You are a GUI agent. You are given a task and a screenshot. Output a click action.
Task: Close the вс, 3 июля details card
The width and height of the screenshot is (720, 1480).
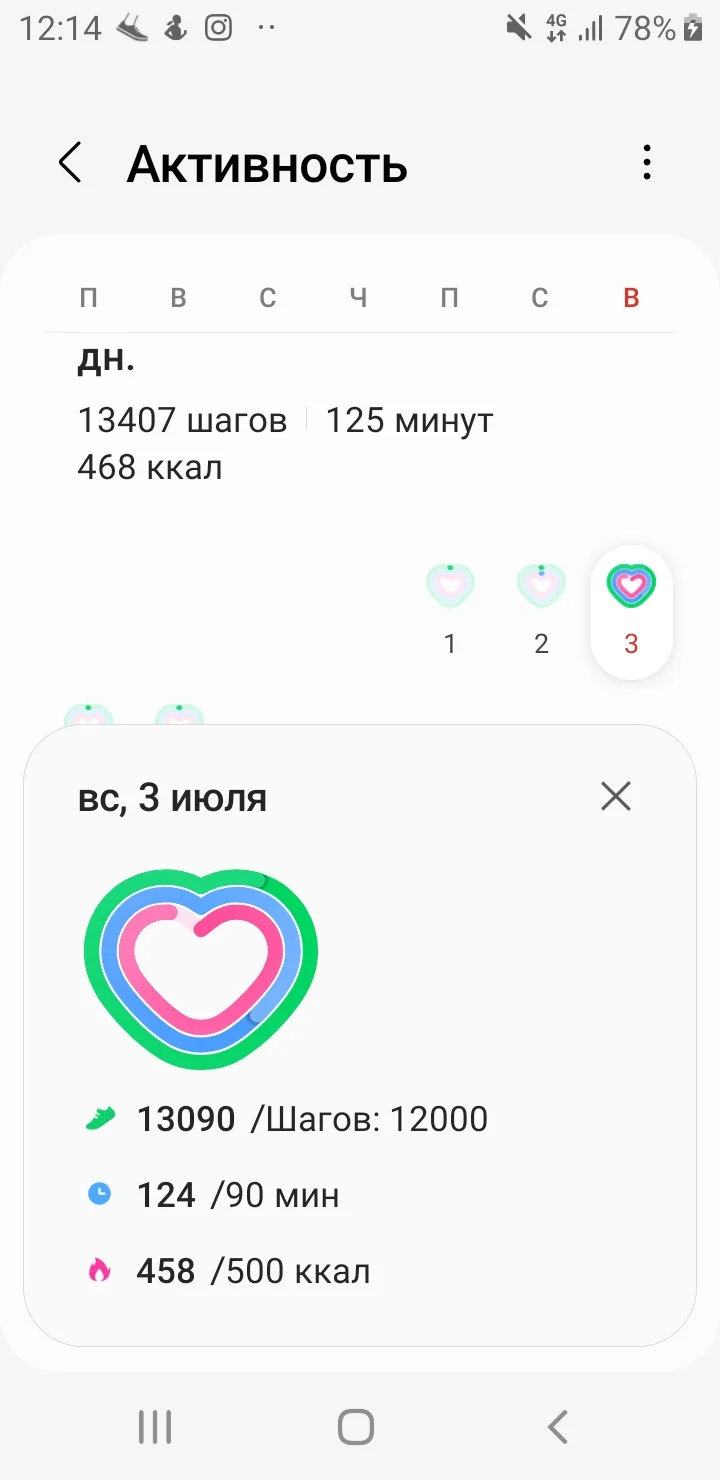coord(615,796)
